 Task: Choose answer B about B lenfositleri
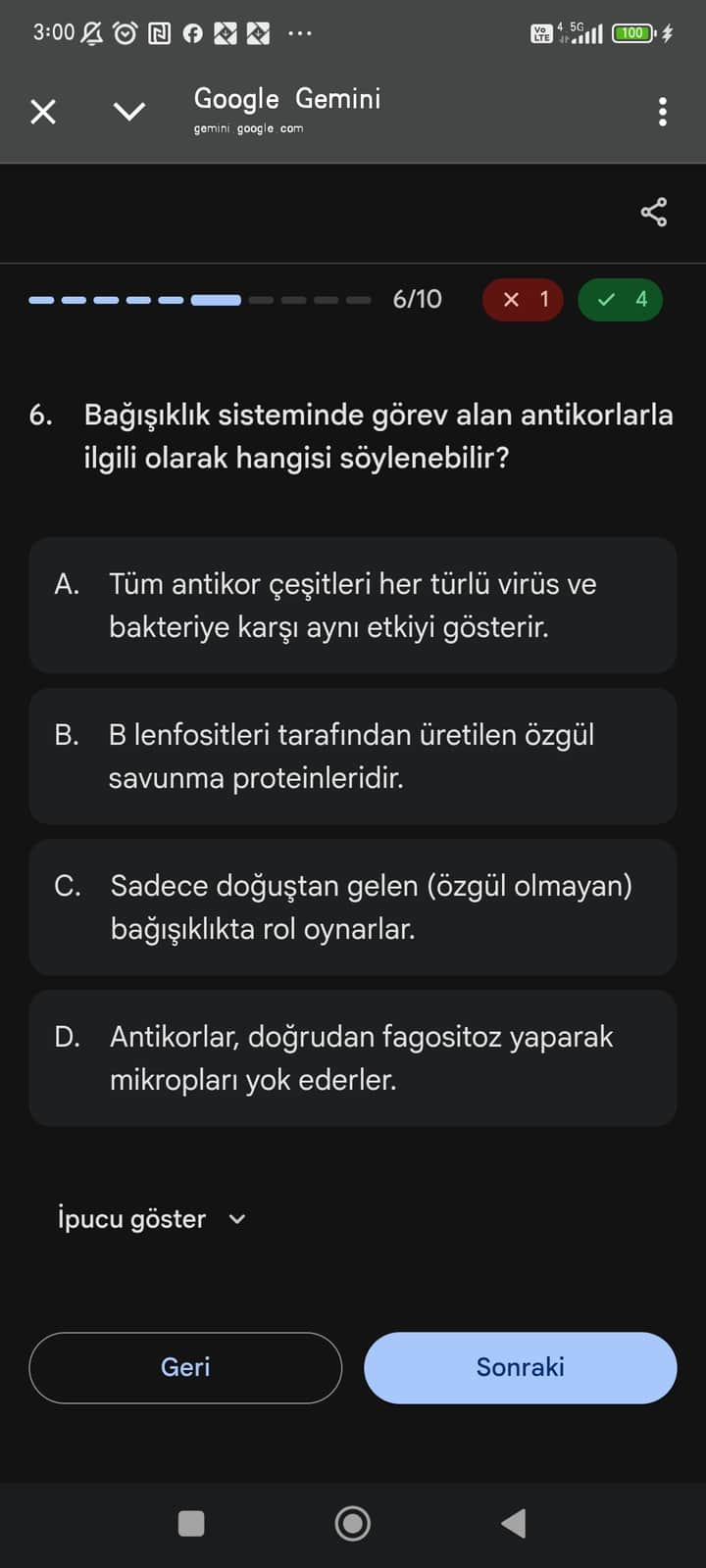point(353,756)
